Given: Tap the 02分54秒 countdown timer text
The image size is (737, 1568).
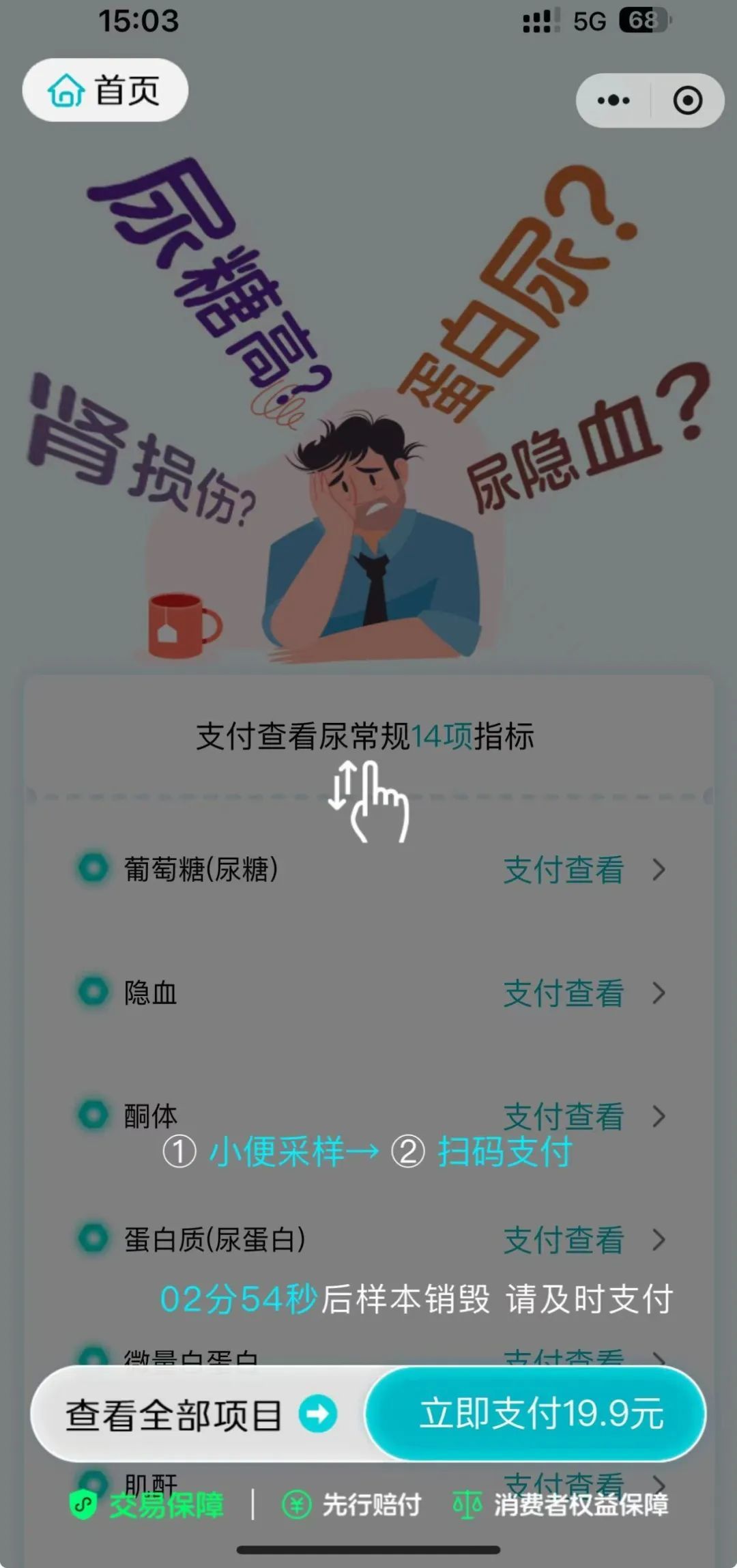Looking at the screenshot, I should pos(239,1300).
